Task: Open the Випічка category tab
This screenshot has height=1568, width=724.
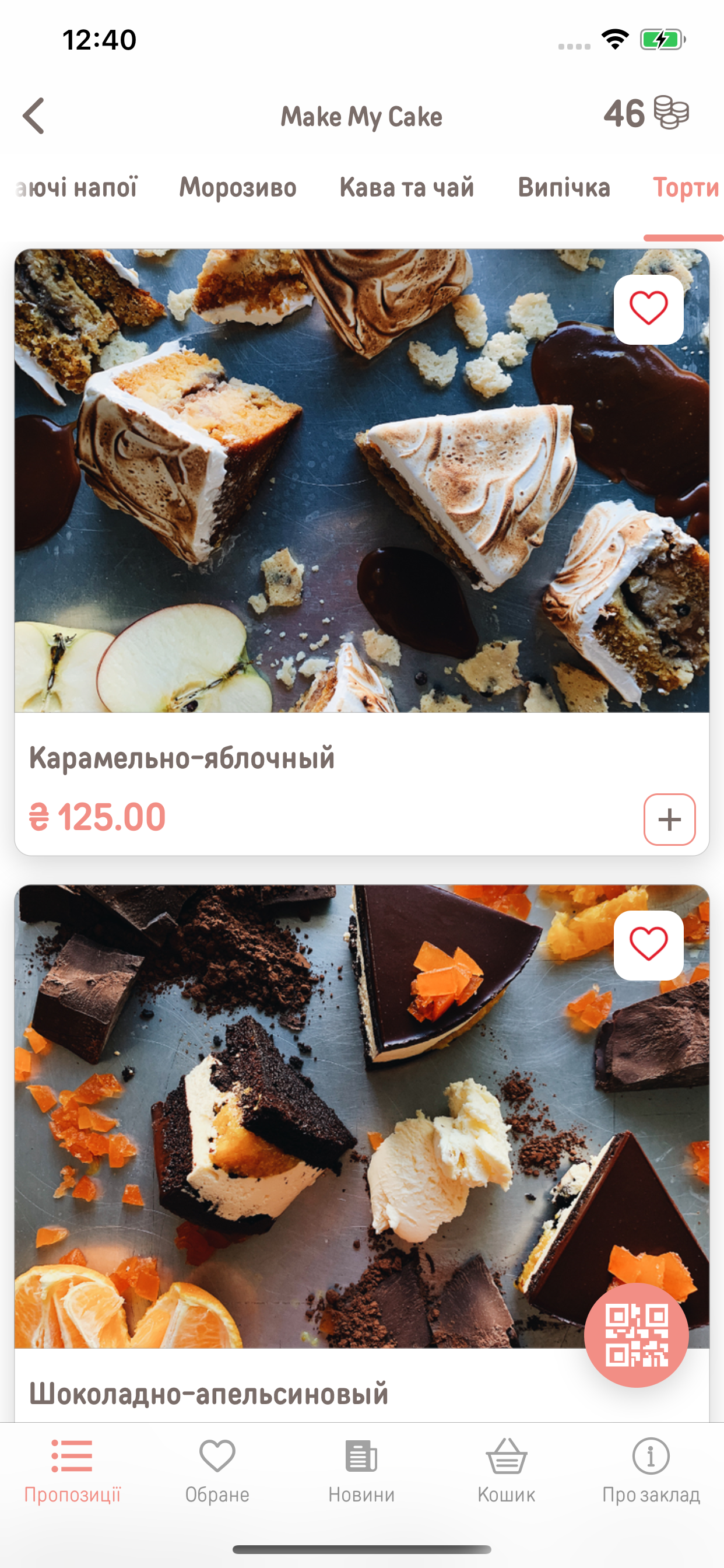Action: click(x=563, y=187)
